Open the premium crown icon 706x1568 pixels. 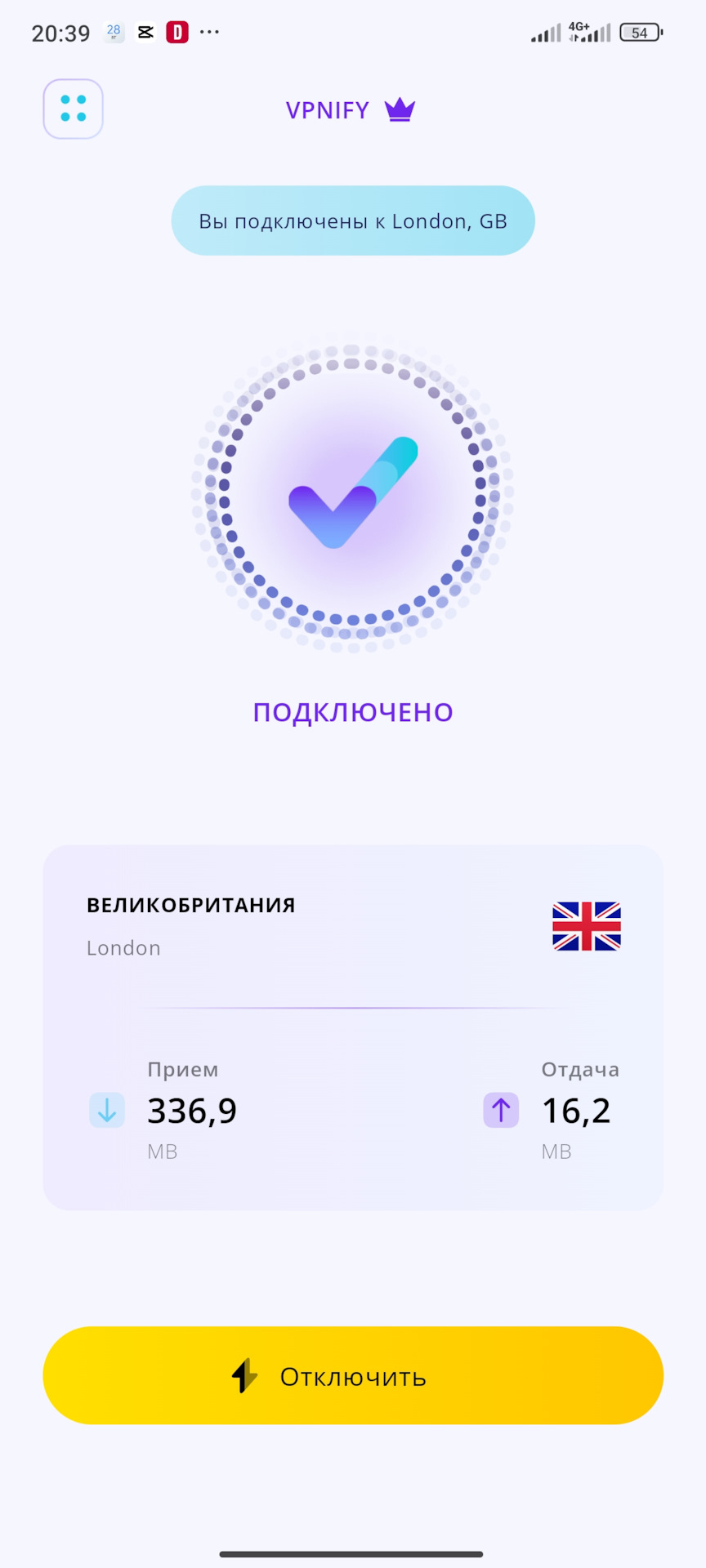[x=400, y=109]
